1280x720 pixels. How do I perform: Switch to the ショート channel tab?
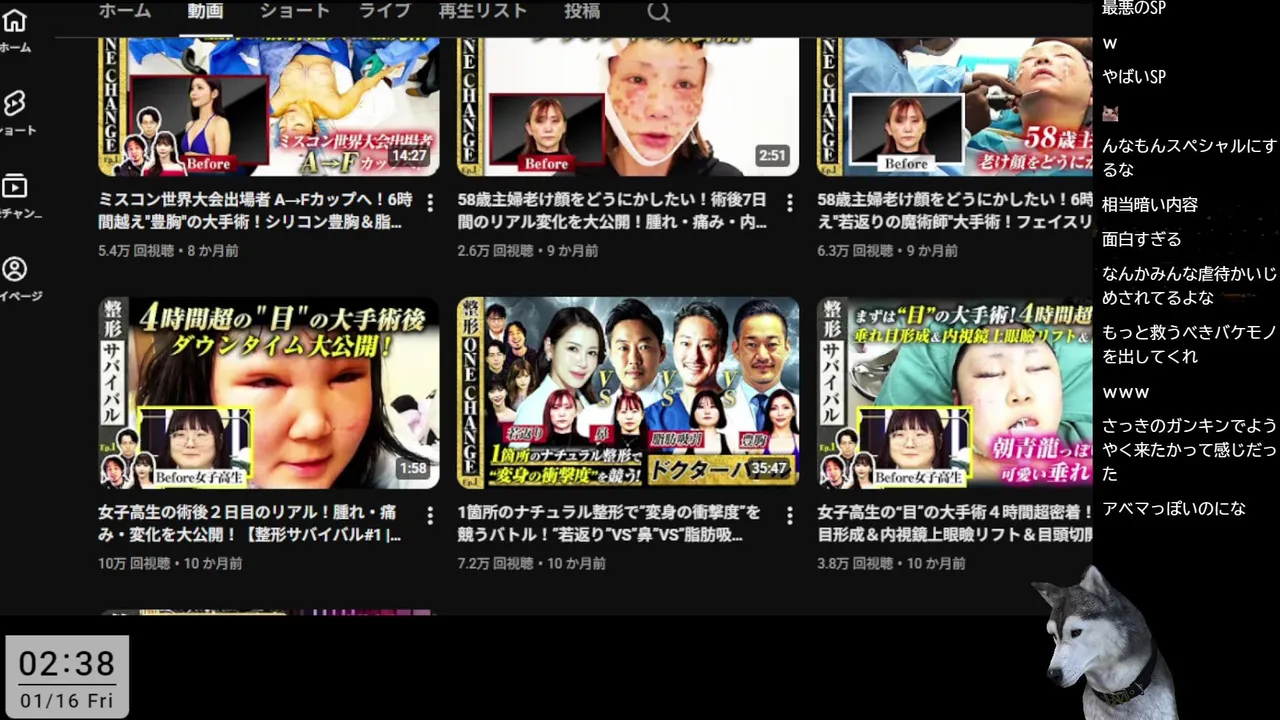[294, 11]
